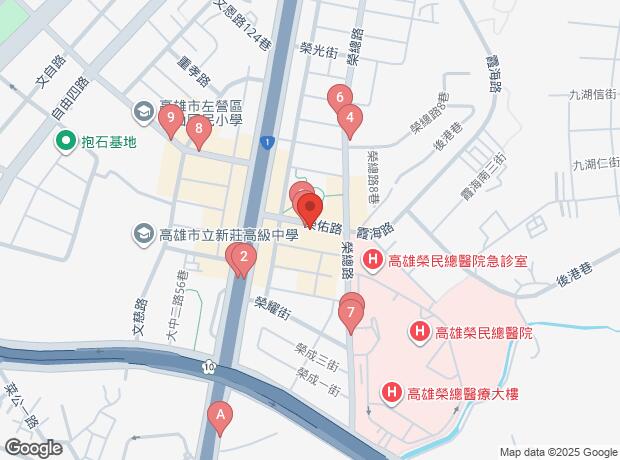Select the pin labeled 4
This screenshot has width=620, height=460.
[x=350, y=121]
